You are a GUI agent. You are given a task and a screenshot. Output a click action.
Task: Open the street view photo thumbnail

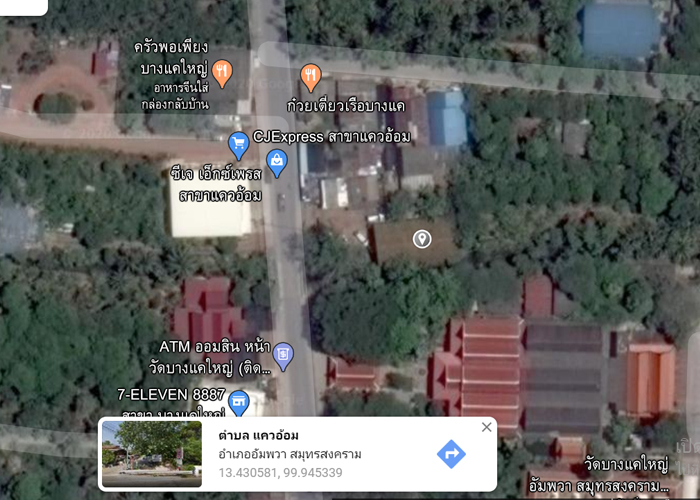coord(152,454)
